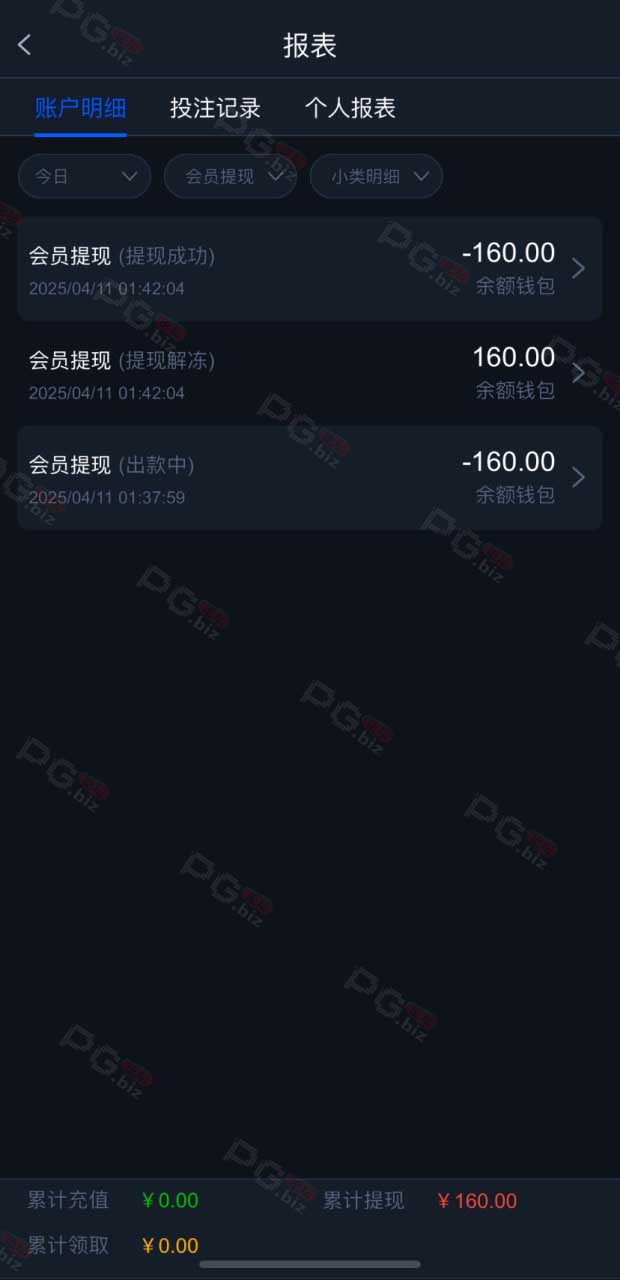Switch to the 投注记录 tab
Screen dimensions: 620x1280
(215, 108)
